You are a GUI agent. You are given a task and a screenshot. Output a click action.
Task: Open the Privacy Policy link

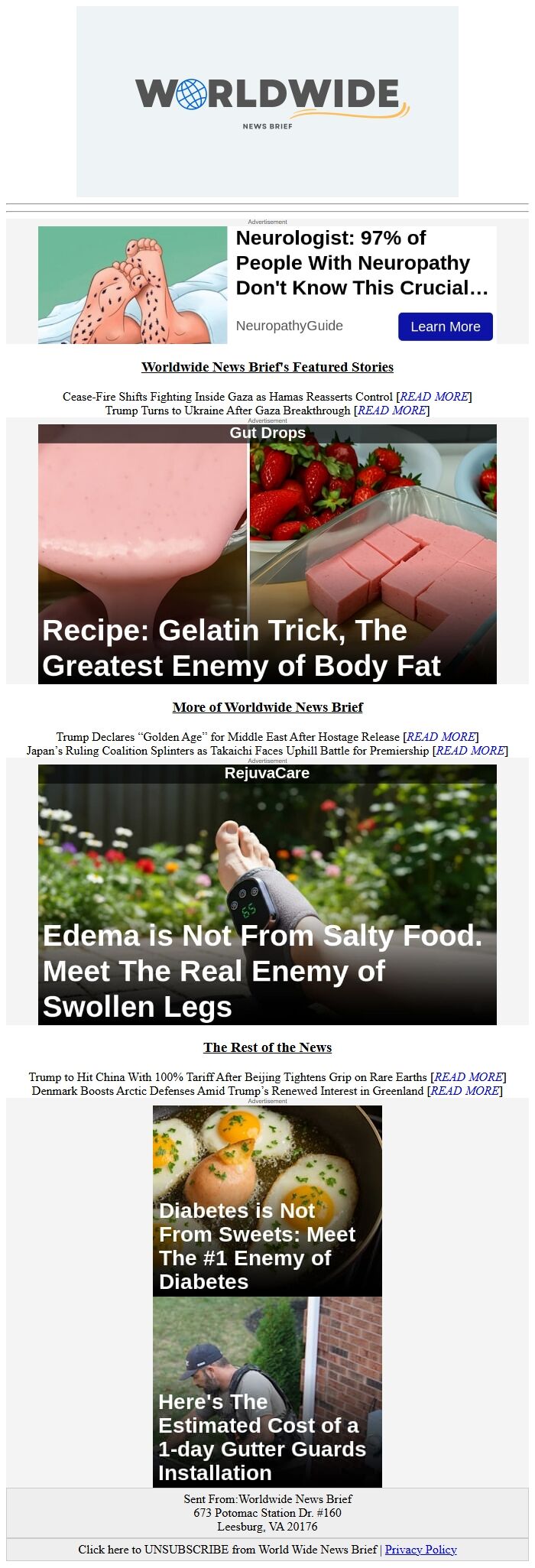420,1549
